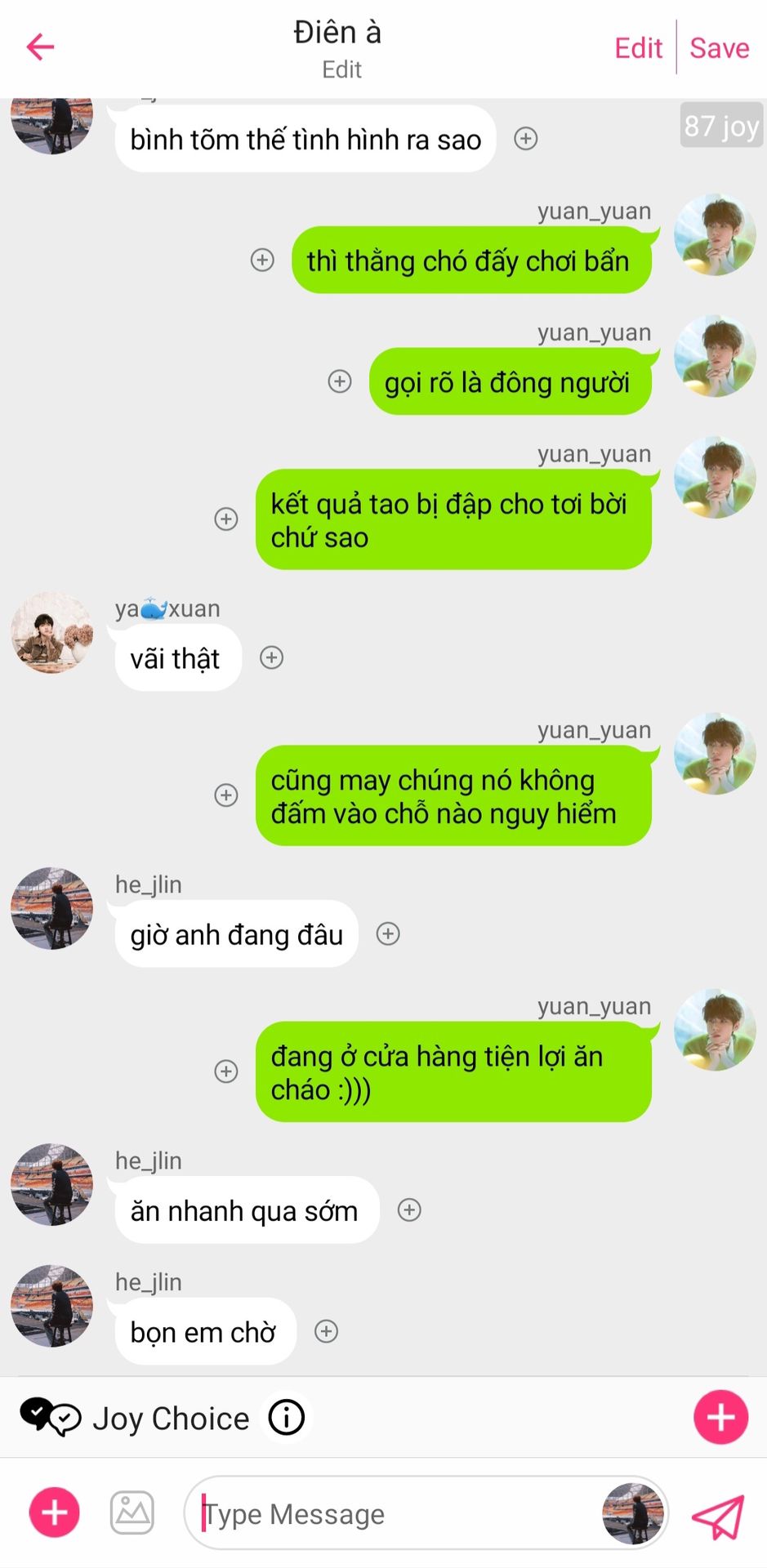Go back with the pink arrow
This screenshot has height=1568, width=767.
pyautogui.click(x=40, y=47)
